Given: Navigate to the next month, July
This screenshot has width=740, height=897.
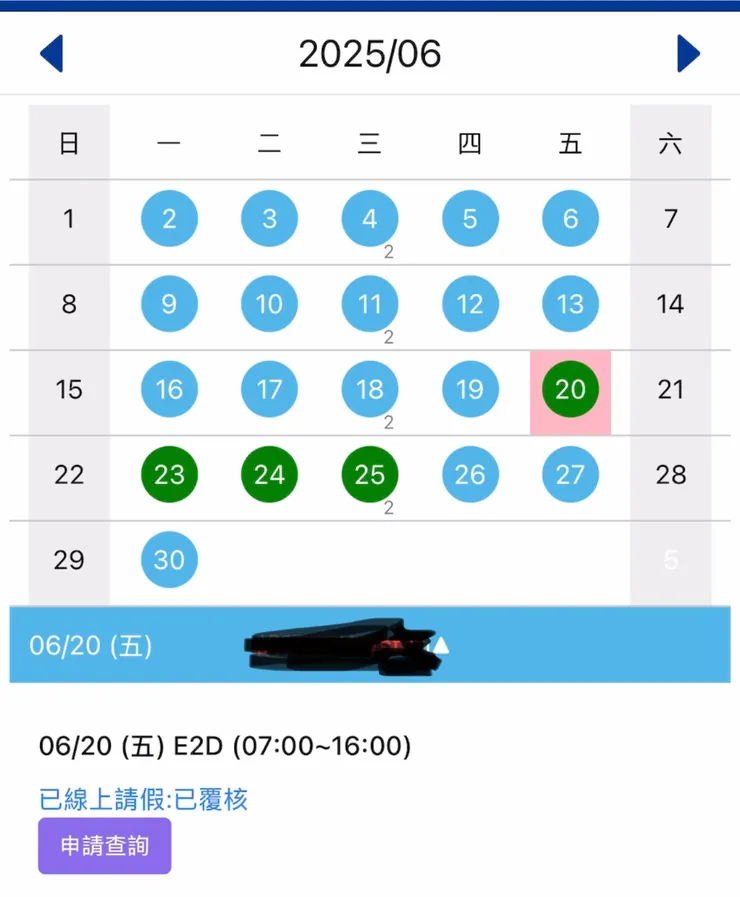Looking at the screenshot, I should pyautogui.click(x=688, y=54).
